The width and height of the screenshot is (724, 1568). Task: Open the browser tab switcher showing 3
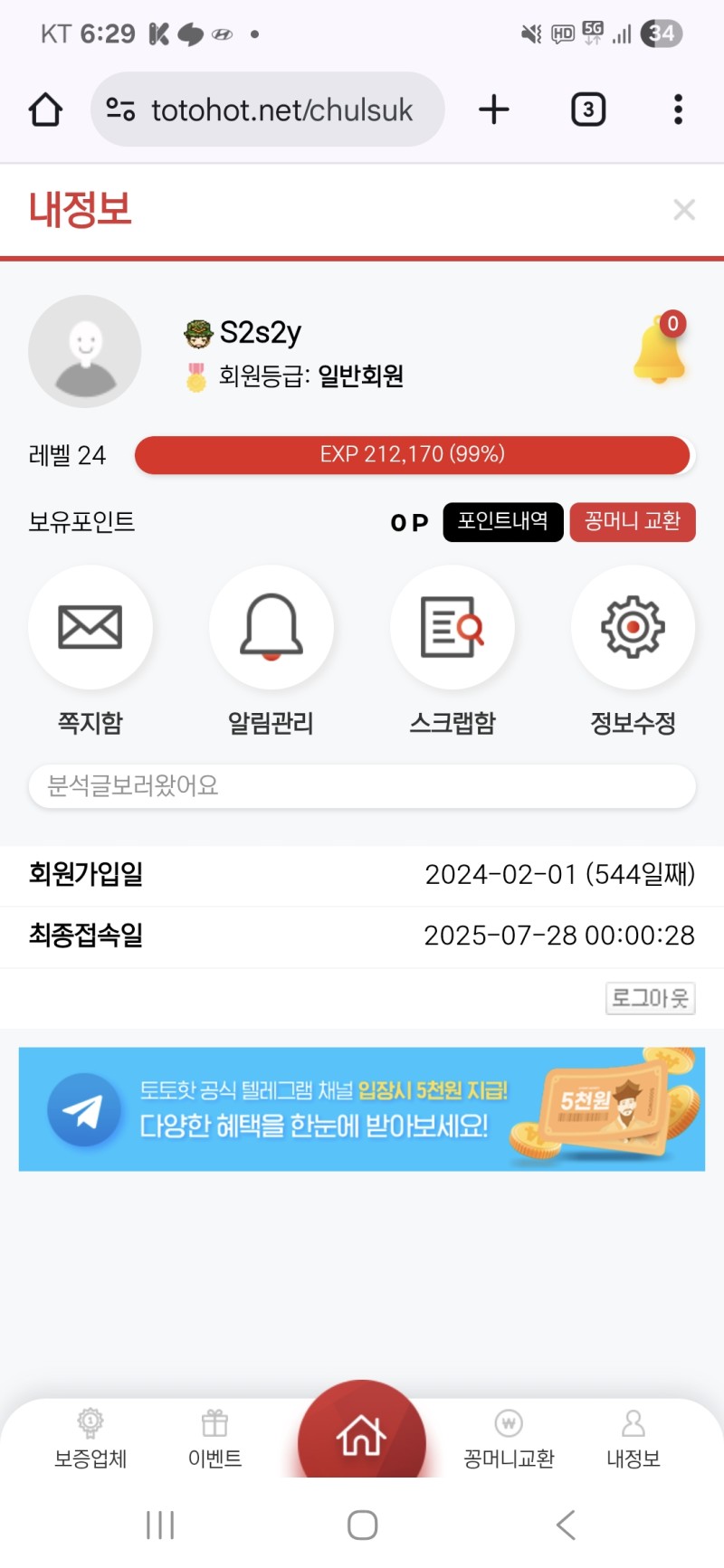click(x=587, y=109)
